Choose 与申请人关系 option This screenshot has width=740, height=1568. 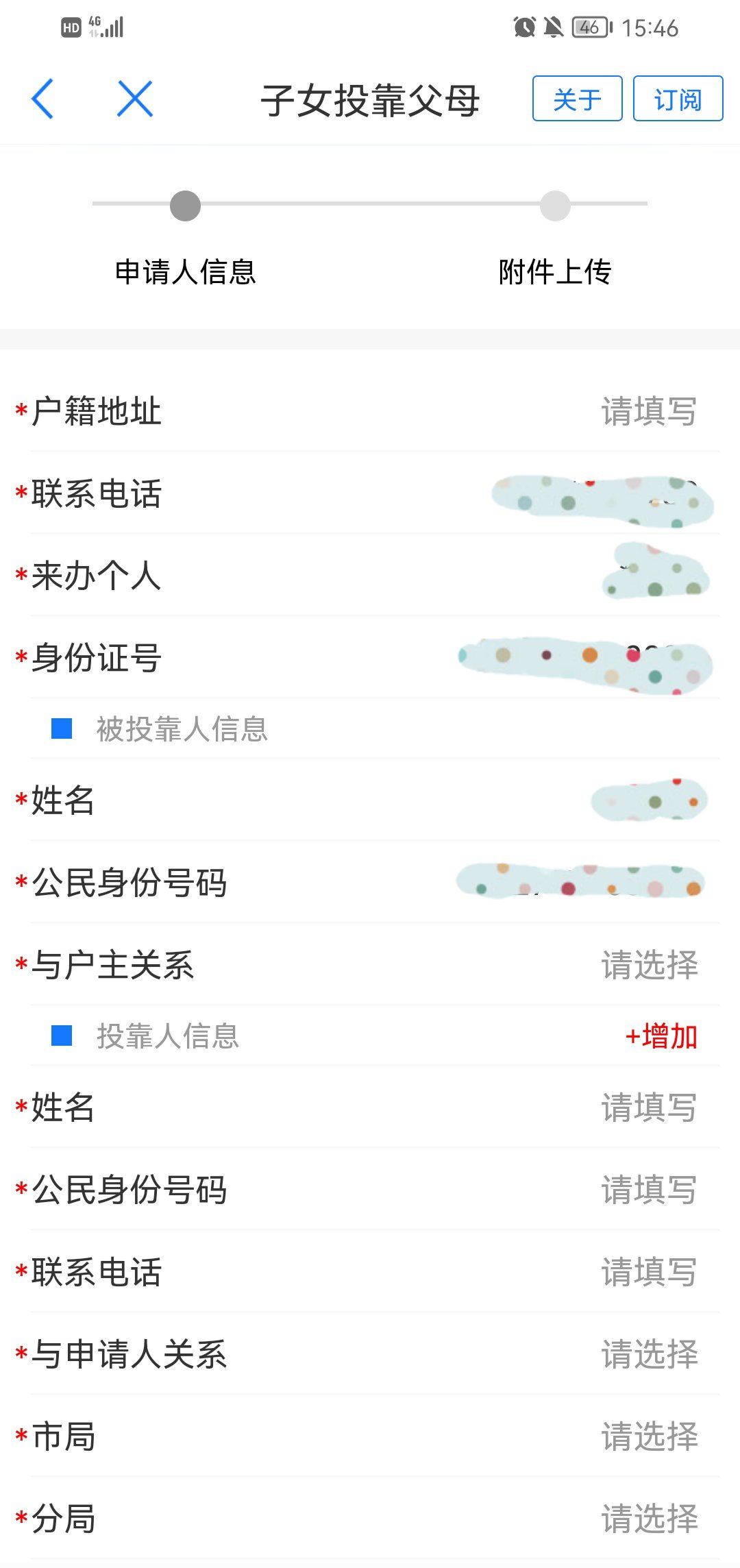click(649, 1354)
